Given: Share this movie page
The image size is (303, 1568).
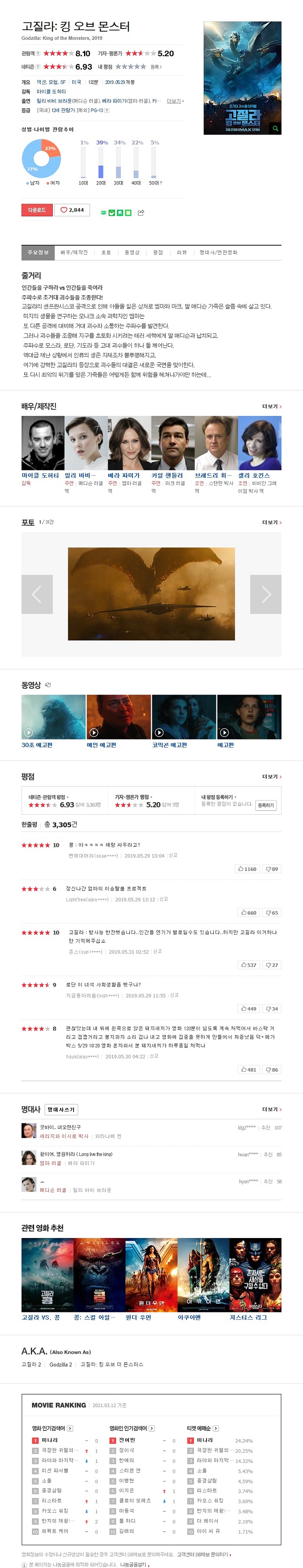Looking at the screenshot, I should point(141,212).
